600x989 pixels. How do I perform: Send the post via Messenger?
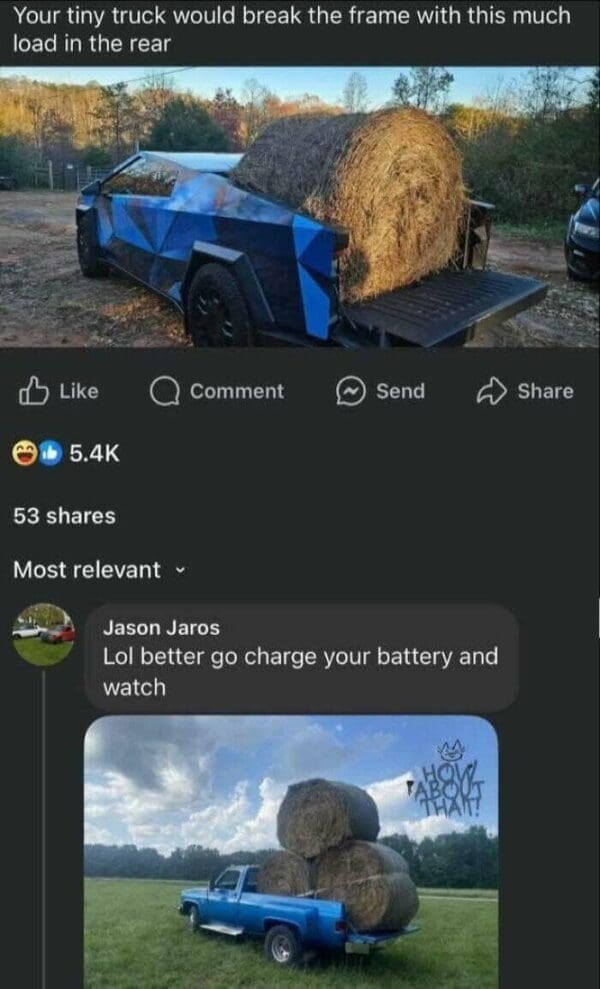[380, 391]
